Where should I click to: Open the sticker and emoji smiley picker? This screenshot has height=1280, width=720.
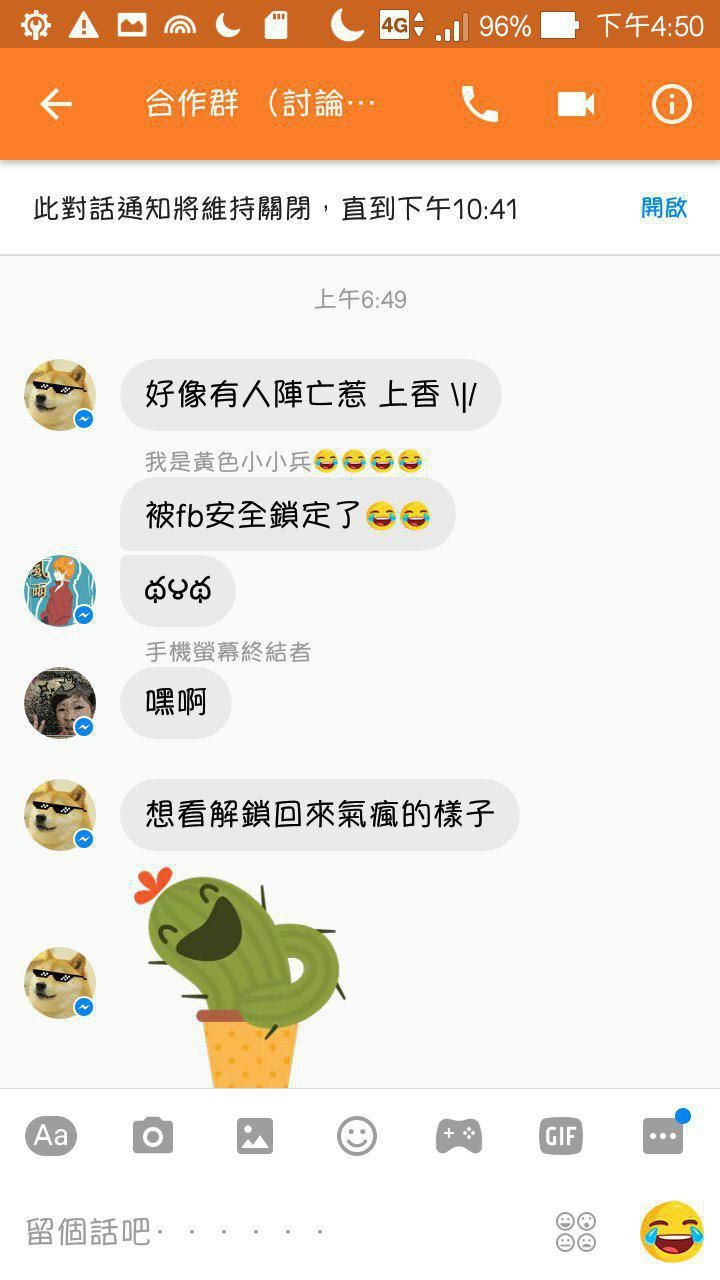(357, 1136)
